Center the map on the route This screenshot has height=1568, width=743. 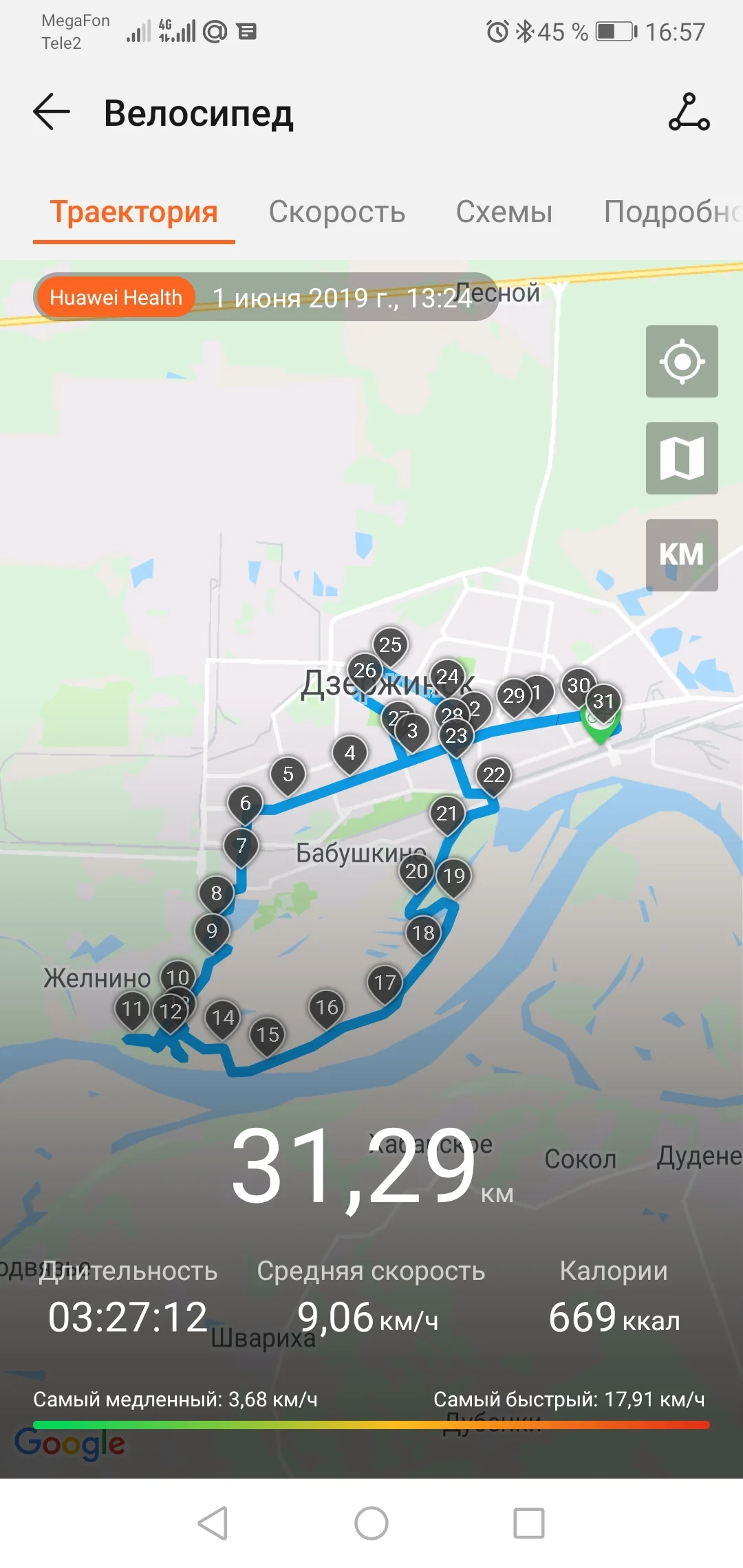pyautogui.click(x=681, y=361)
